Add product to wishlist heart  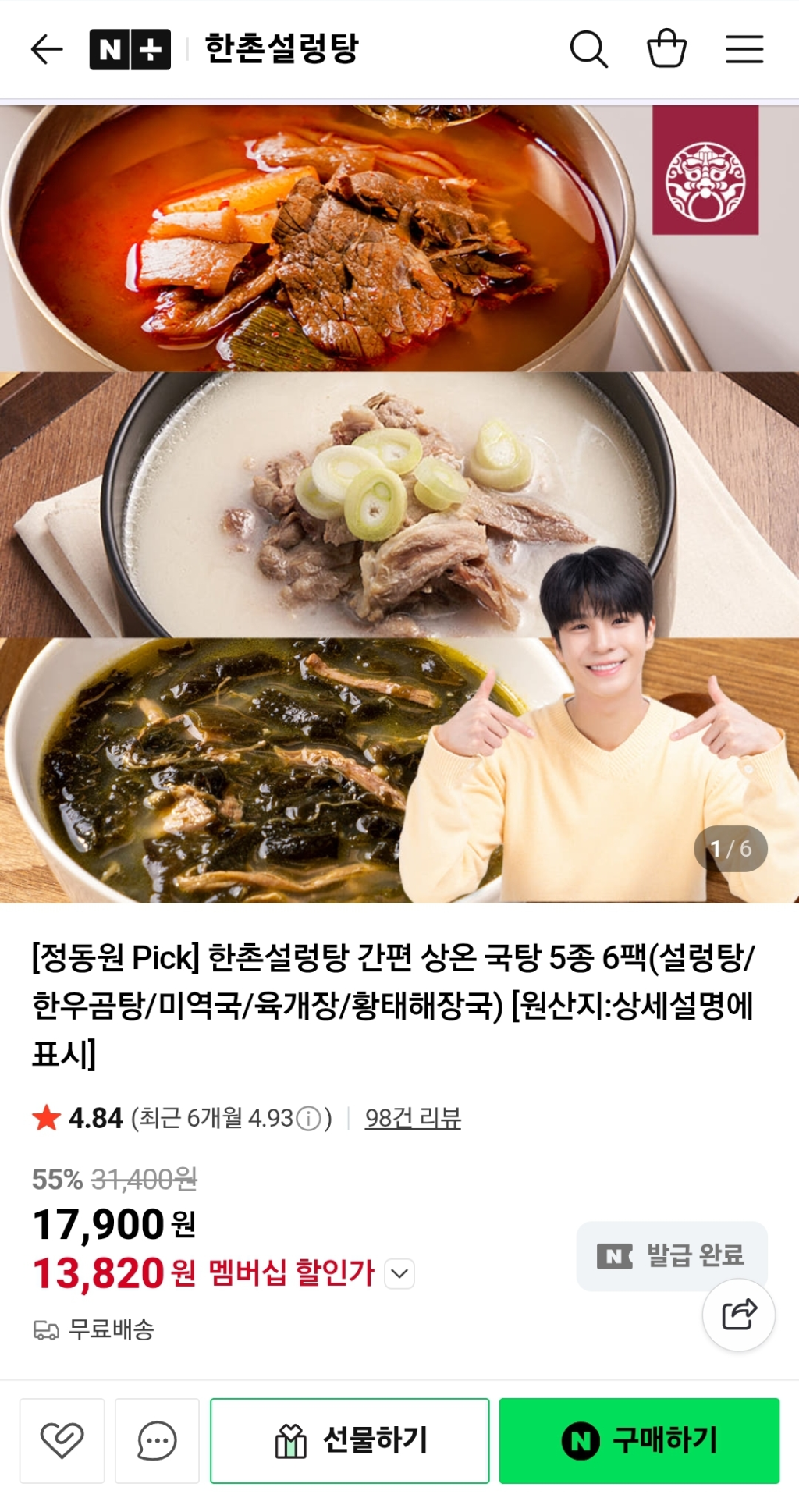pos(62,1440)
